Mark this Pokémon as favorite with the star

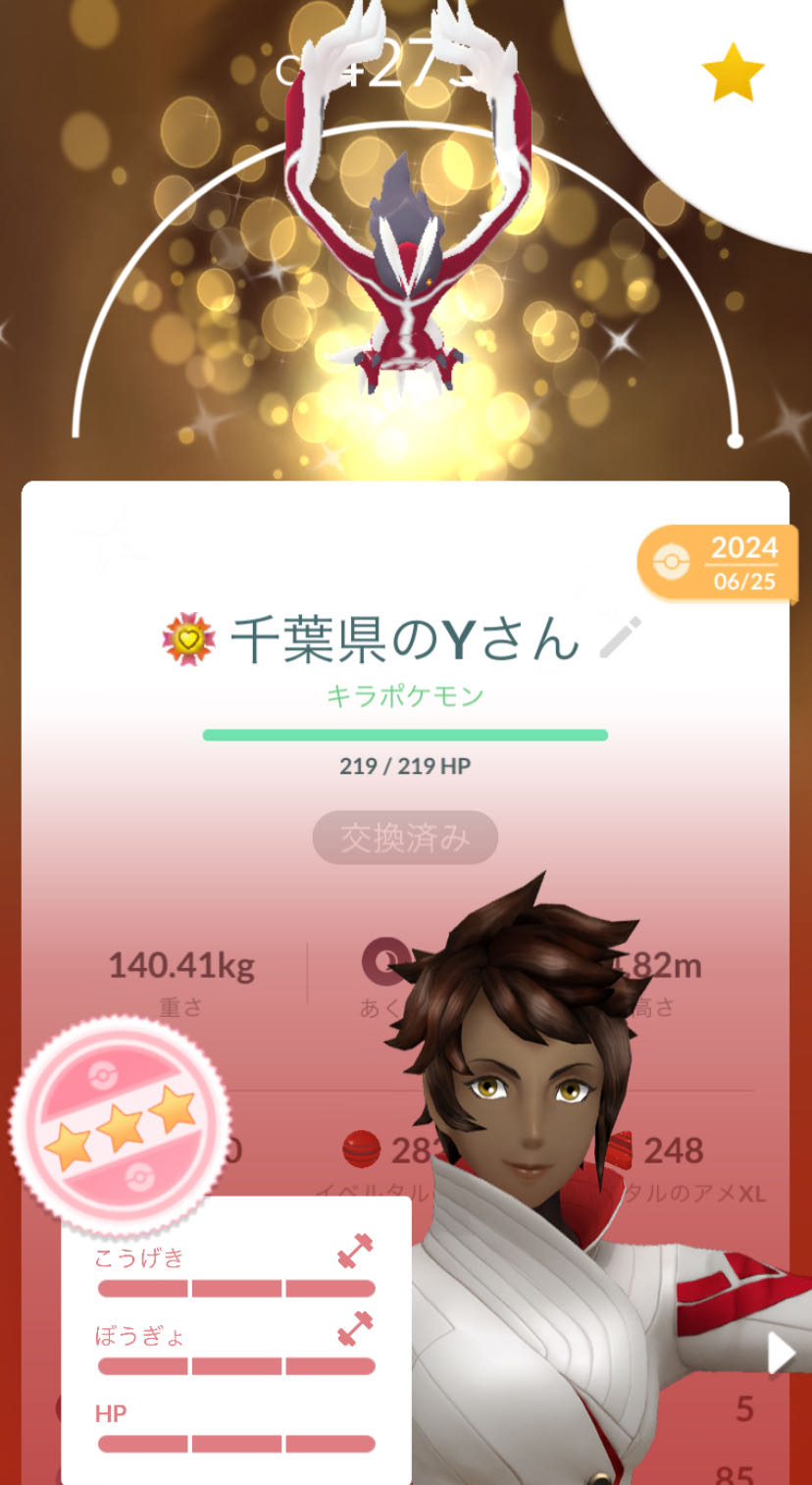pos(733,74)
